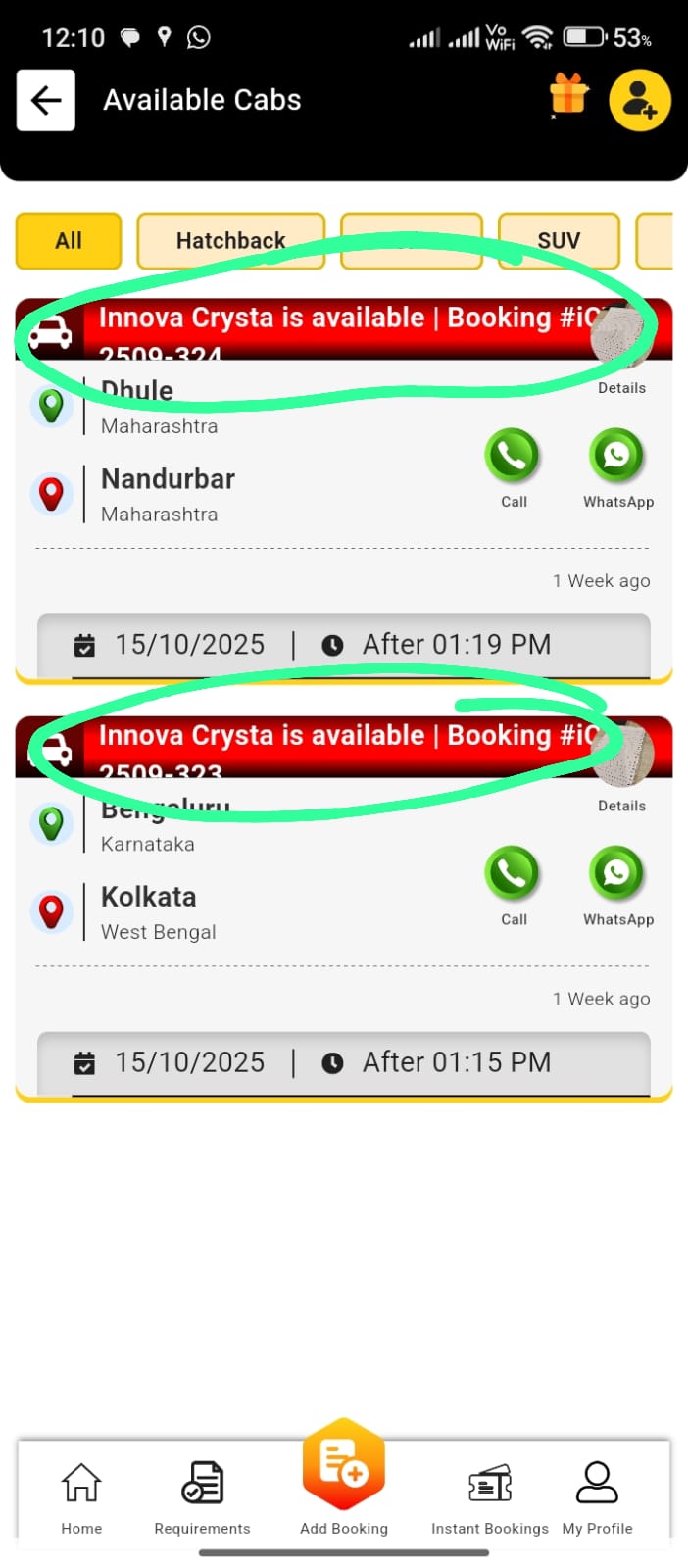WhatsApp about the Kolkata cab
Screen dimensions: 688x1568
coord(616,873)
